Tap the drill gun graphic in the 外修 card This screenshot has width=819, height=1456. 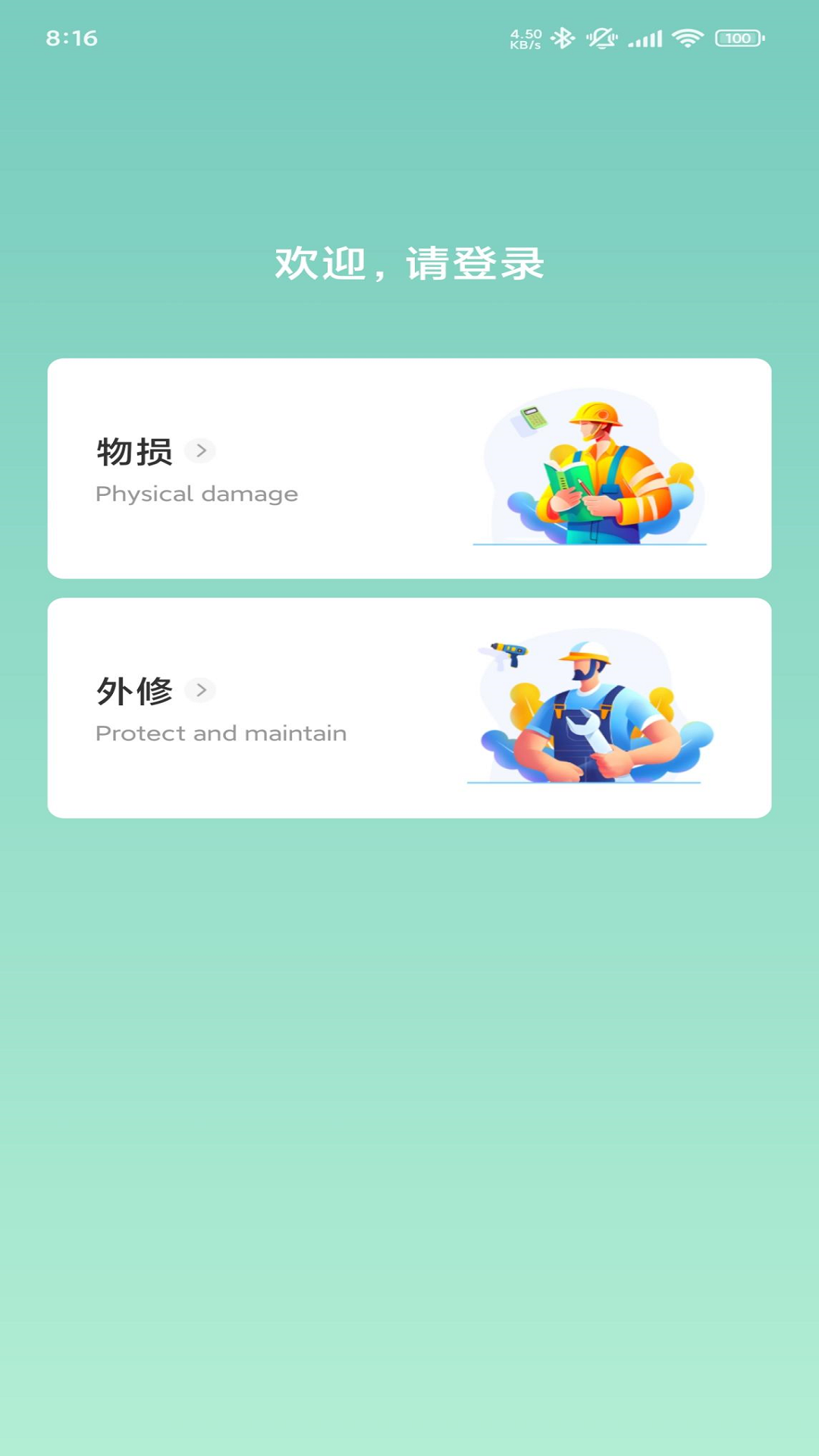click(512, 652)
